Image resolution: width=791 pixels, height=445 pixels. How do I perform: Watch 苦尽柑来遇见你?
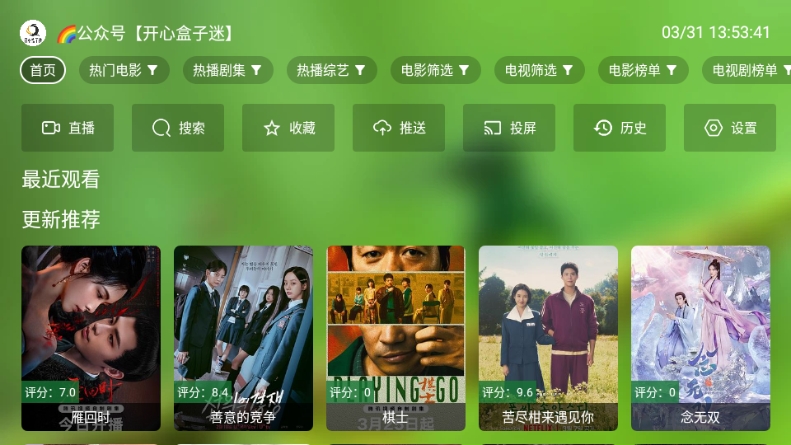pyautogui.click(x=548, y=338)
